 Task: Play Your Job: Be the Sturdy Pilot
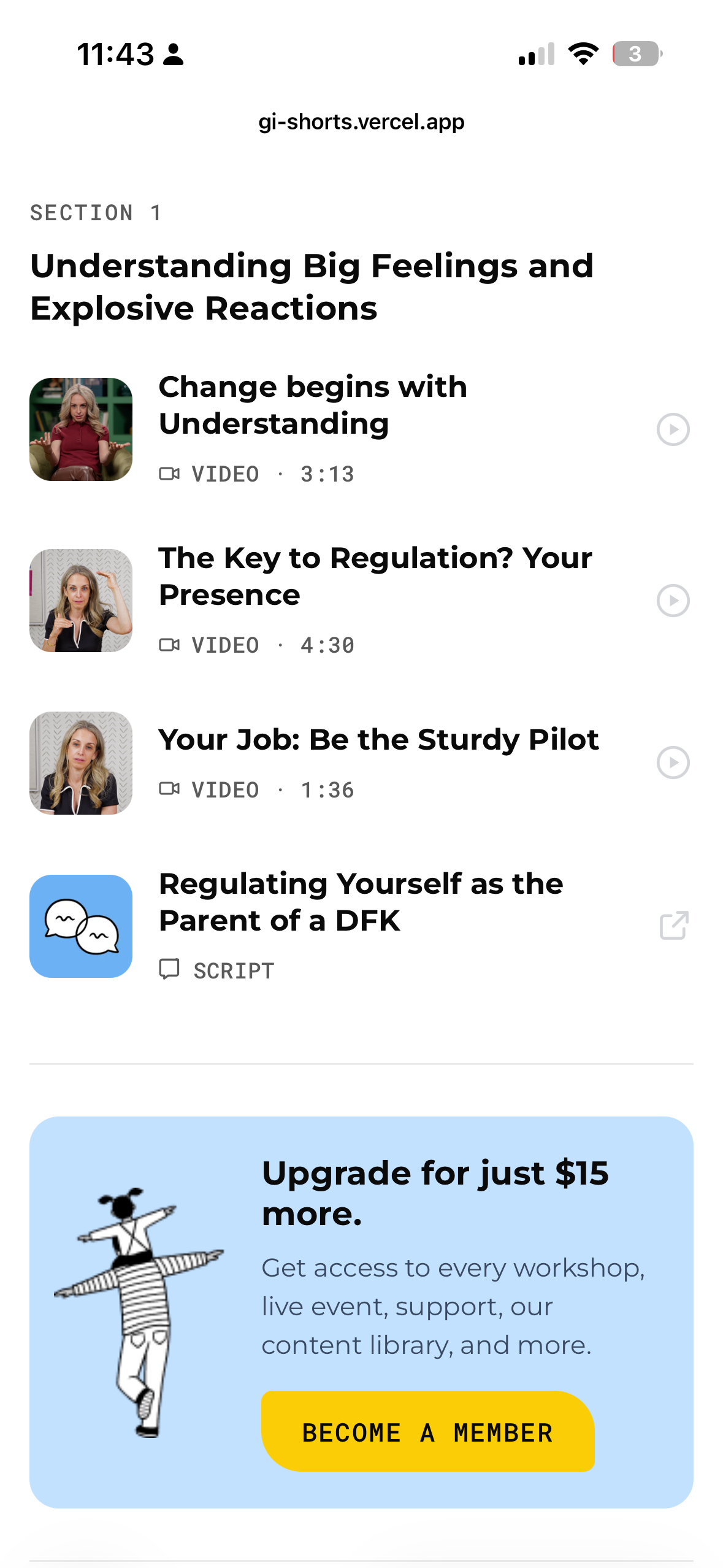[x=673, y=763]
